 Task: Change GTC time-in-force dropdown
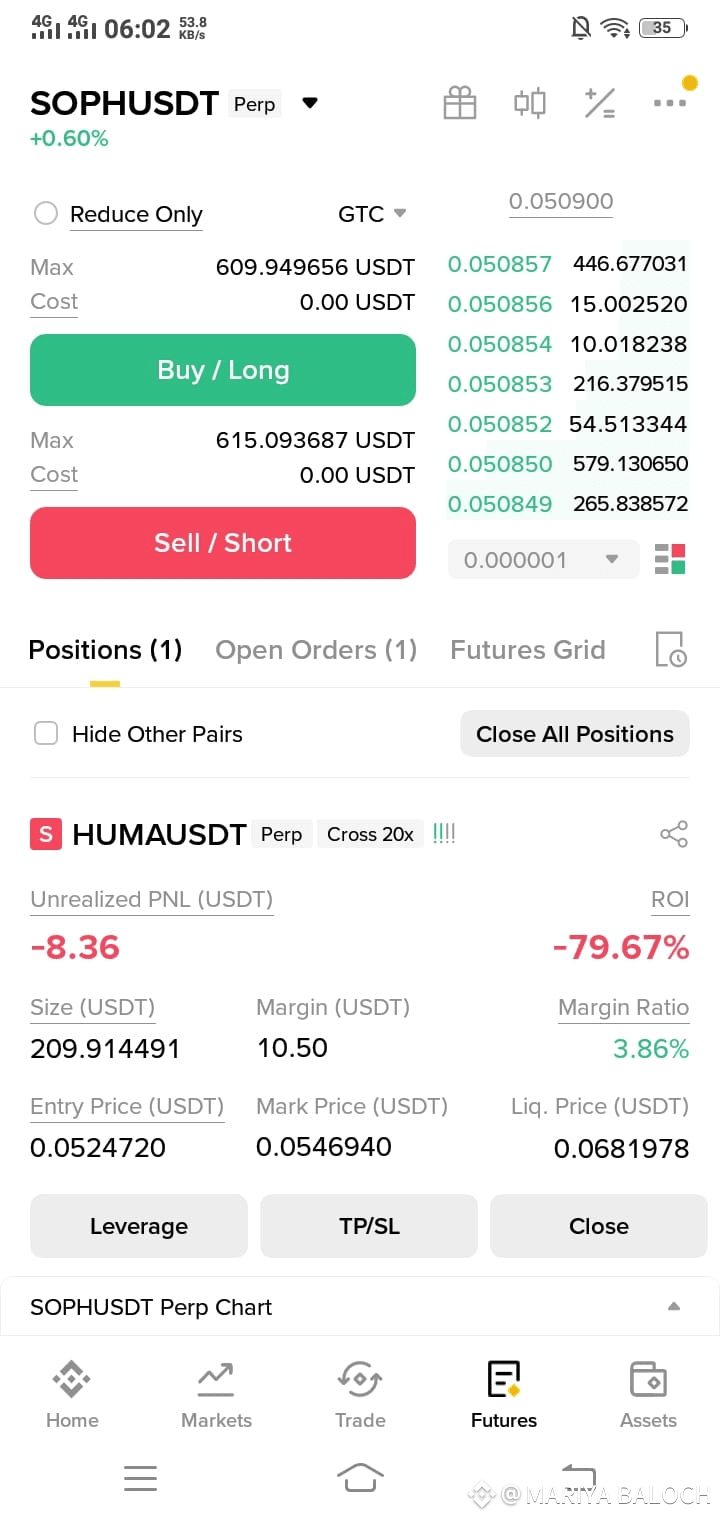pyautogui.click(x=372, y=214)
